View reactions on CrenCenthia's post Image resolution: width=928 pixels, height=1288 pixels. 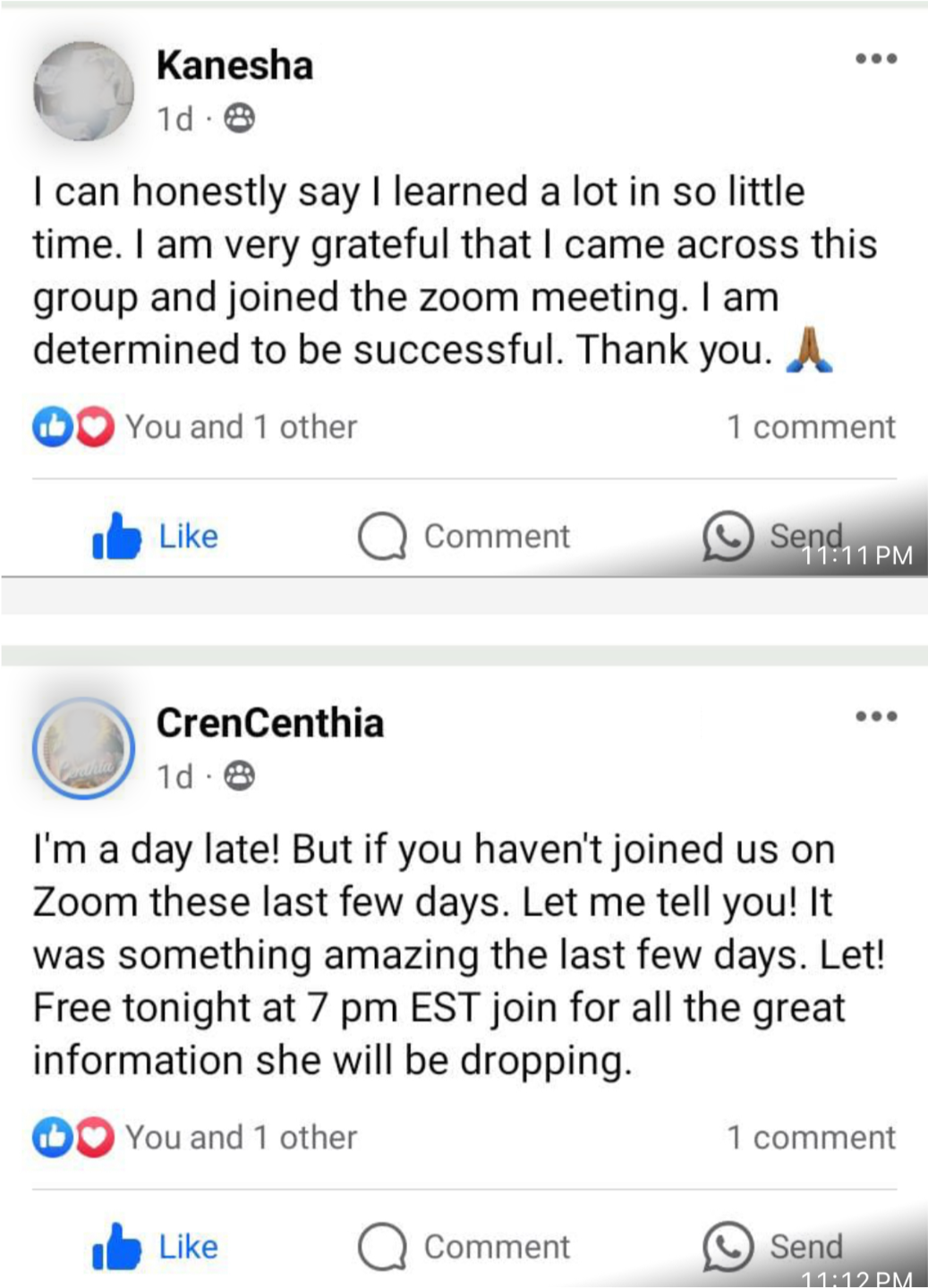(x=195, y=1137)
